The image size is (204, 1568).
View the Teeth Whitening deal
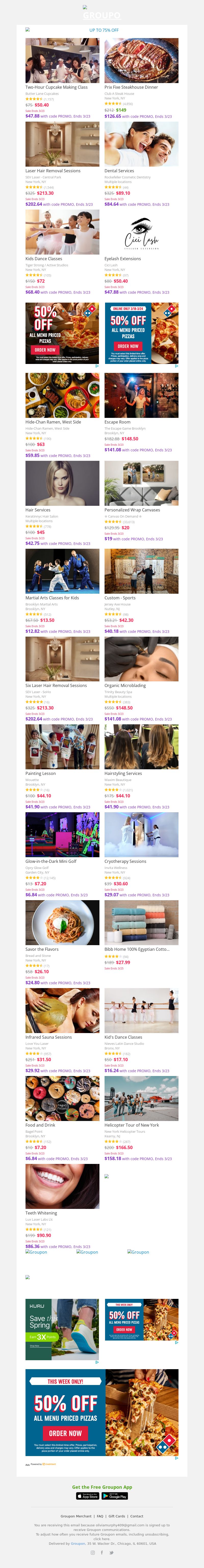tap(62, 1186)
